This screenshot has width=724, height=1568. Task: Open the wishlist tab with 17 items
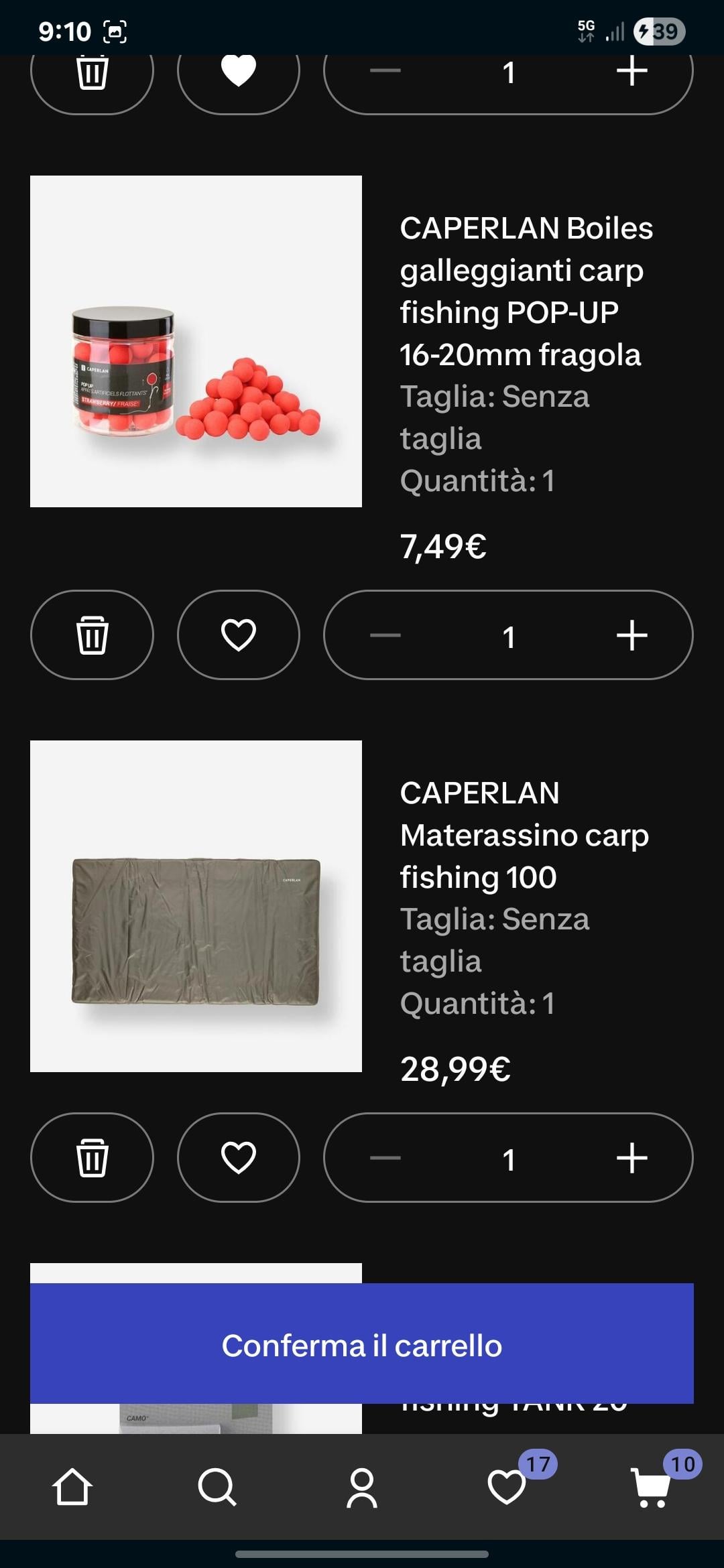pyautogui.click(x=507, y=1487)
